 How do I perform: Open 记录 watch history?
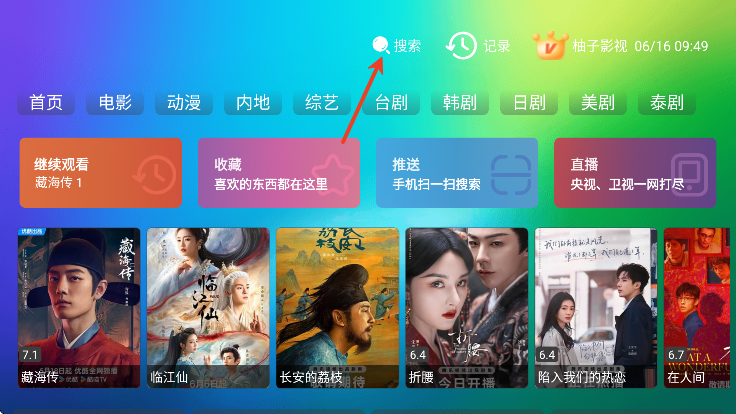[478, 46]
